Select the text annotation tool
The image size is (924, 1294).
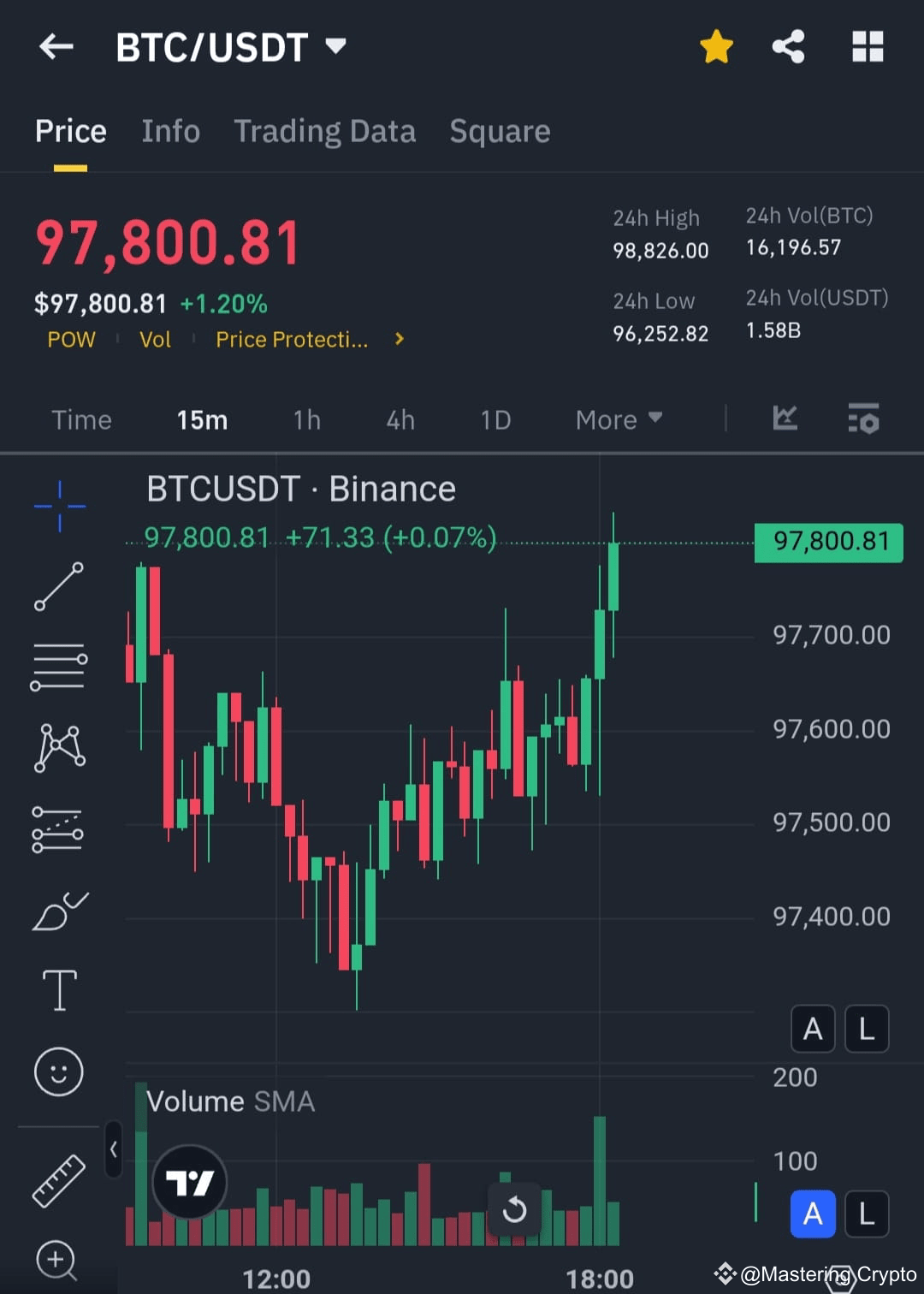click(x=58, y=990)
